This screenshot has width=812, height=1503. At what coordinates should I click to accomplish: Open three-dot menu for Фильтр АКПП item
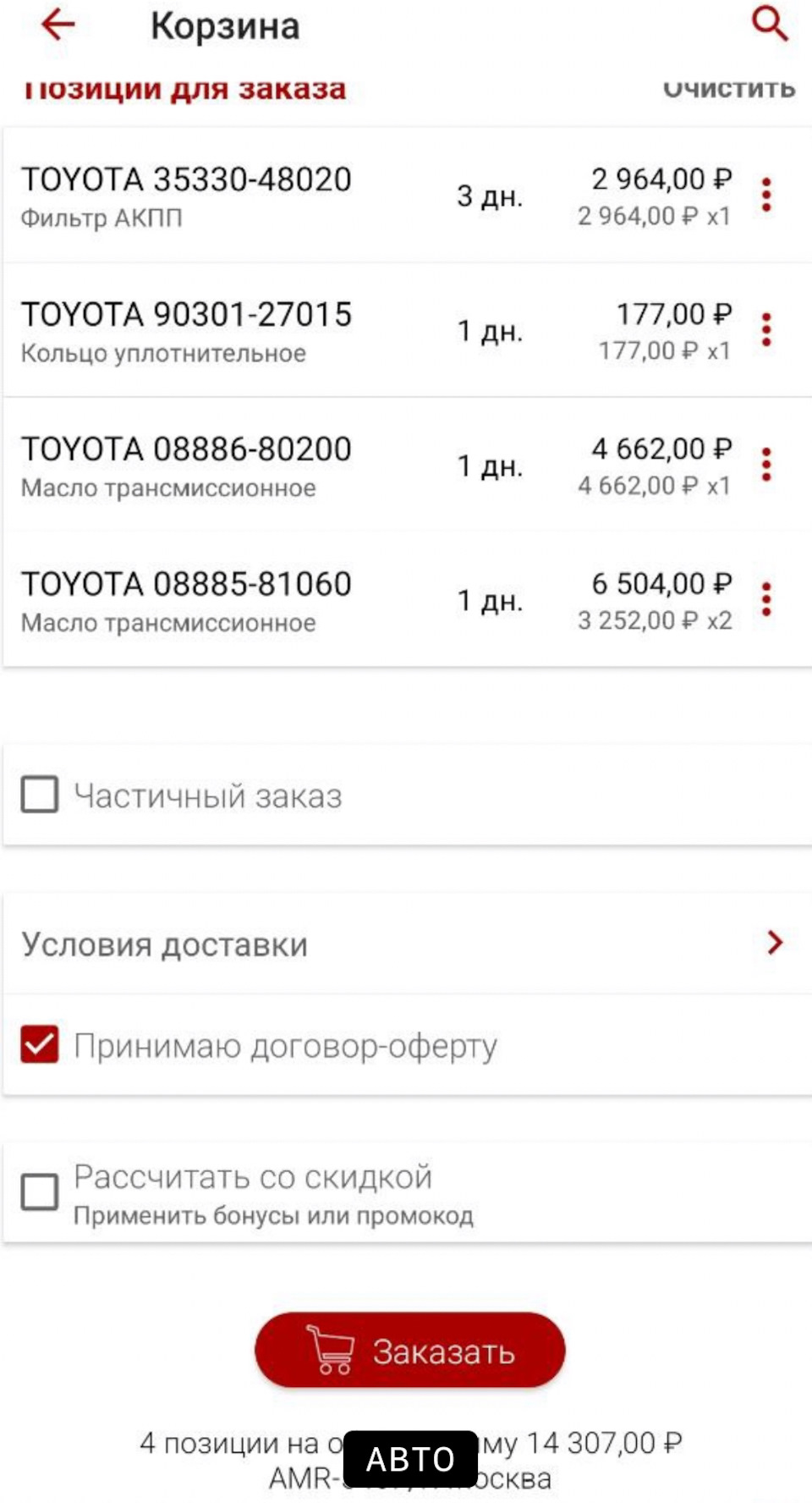766,195
